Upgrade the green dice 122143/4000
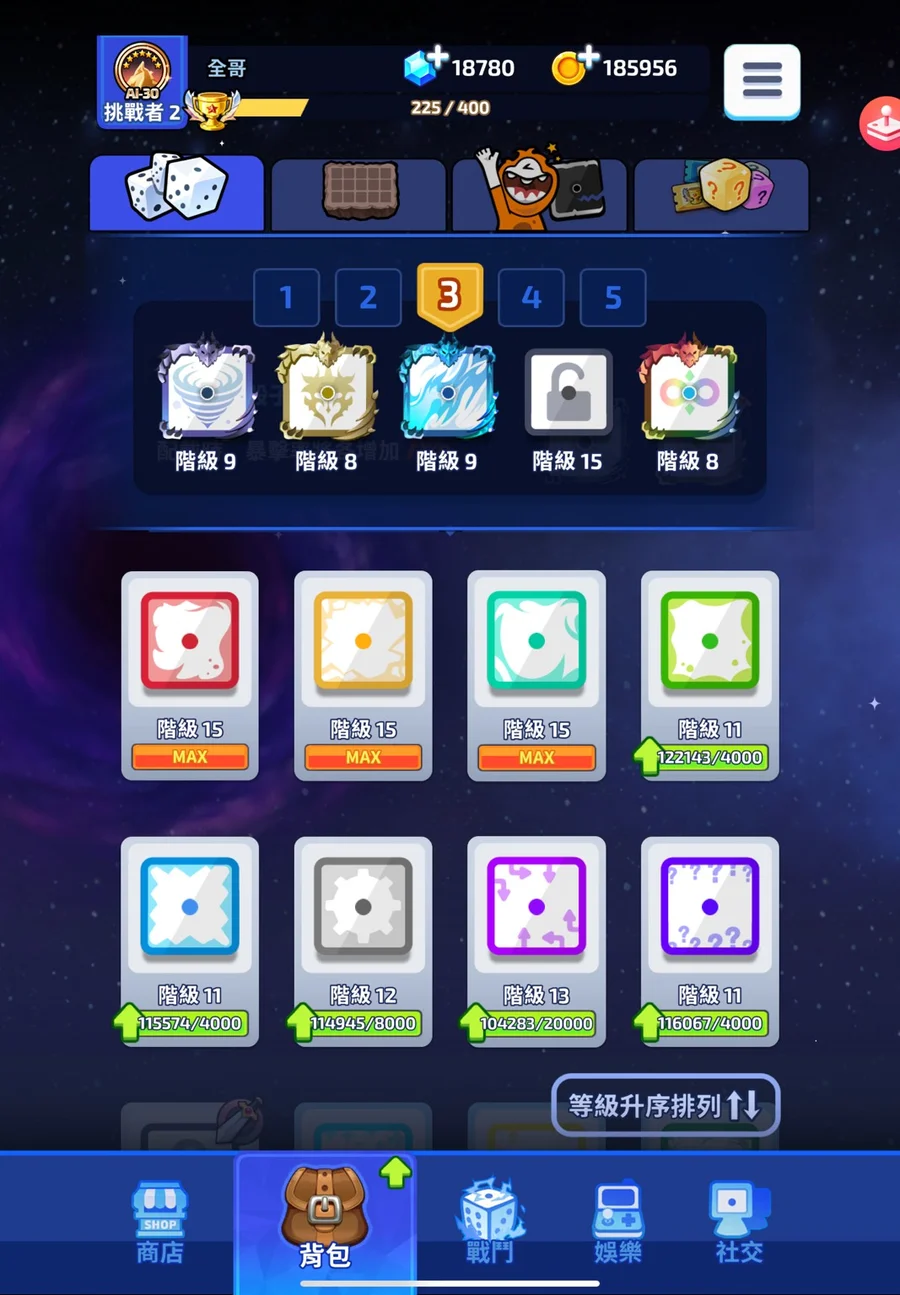 pos(710,757)
